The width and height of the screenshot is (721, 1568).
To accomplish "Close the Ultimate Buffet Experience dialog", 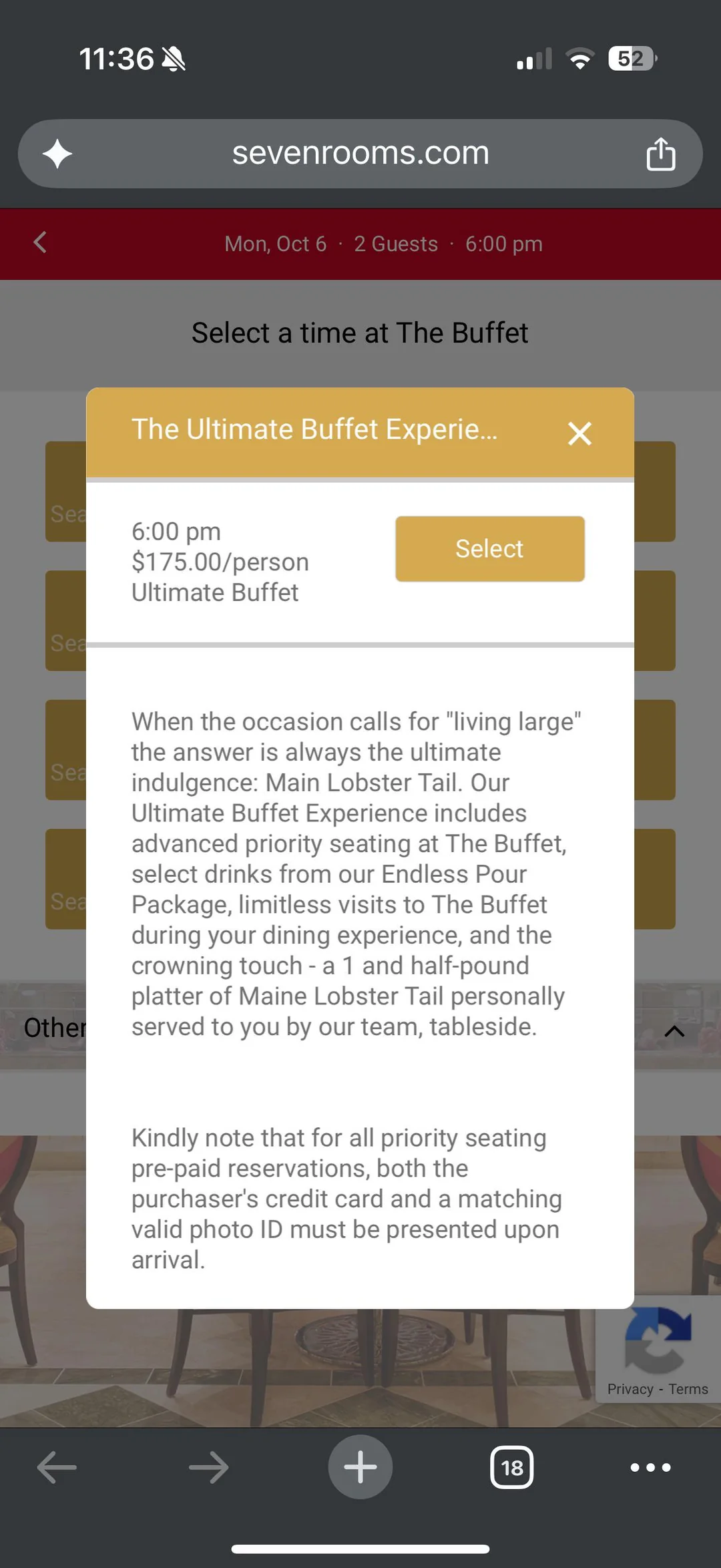I will [x=579, y=433].
